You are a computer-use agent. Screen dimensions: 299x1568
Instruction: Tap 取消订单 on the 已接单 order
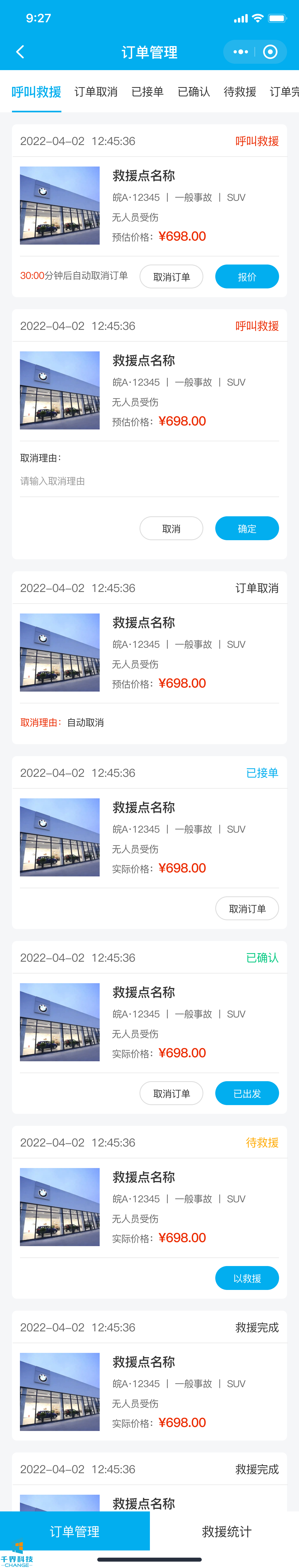[247, 908]
